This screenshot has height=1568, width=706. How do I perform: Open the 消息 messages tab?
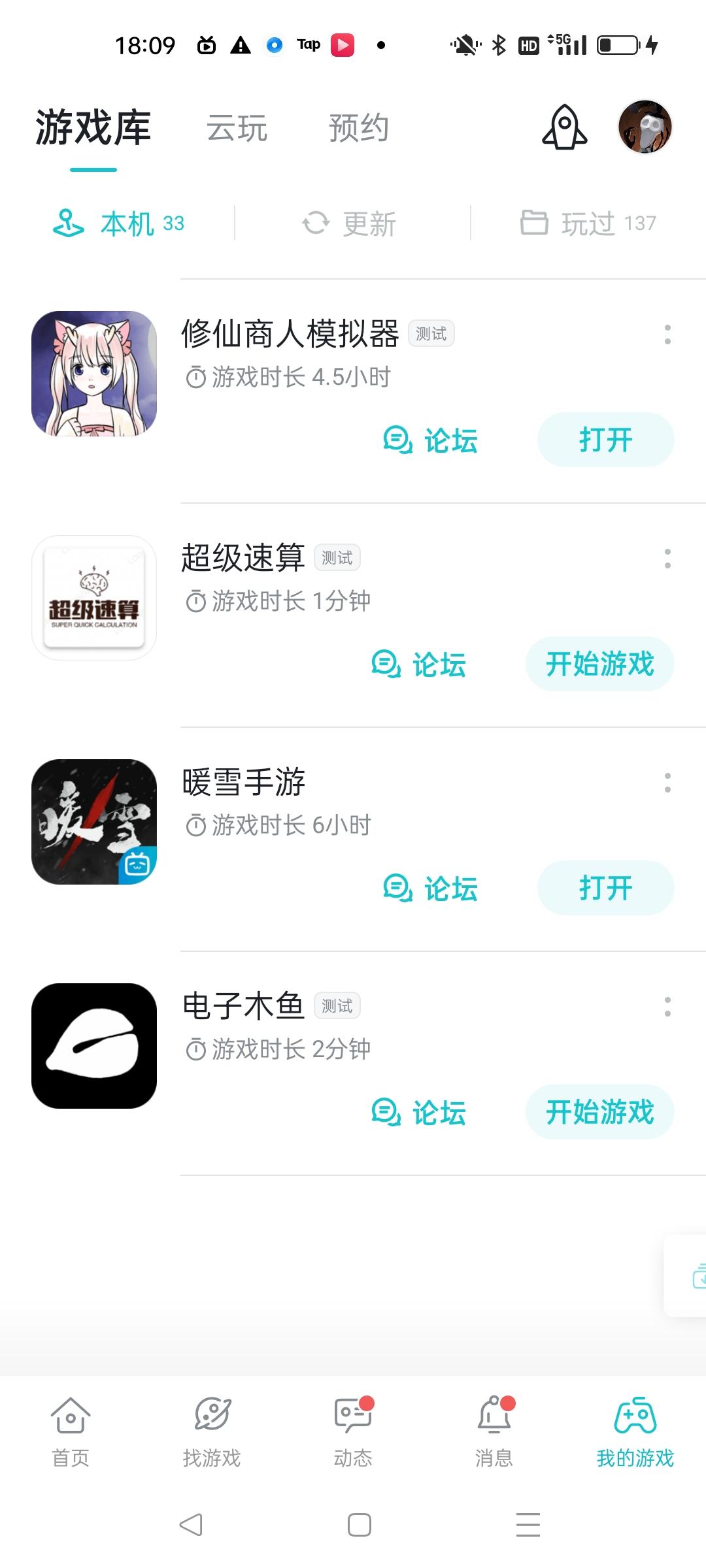(x=494, y=1431)
